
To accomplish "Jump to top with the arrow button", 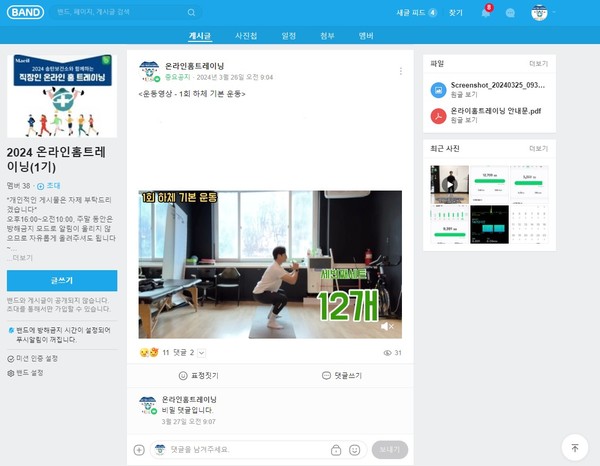I will (x=575, y=447).
